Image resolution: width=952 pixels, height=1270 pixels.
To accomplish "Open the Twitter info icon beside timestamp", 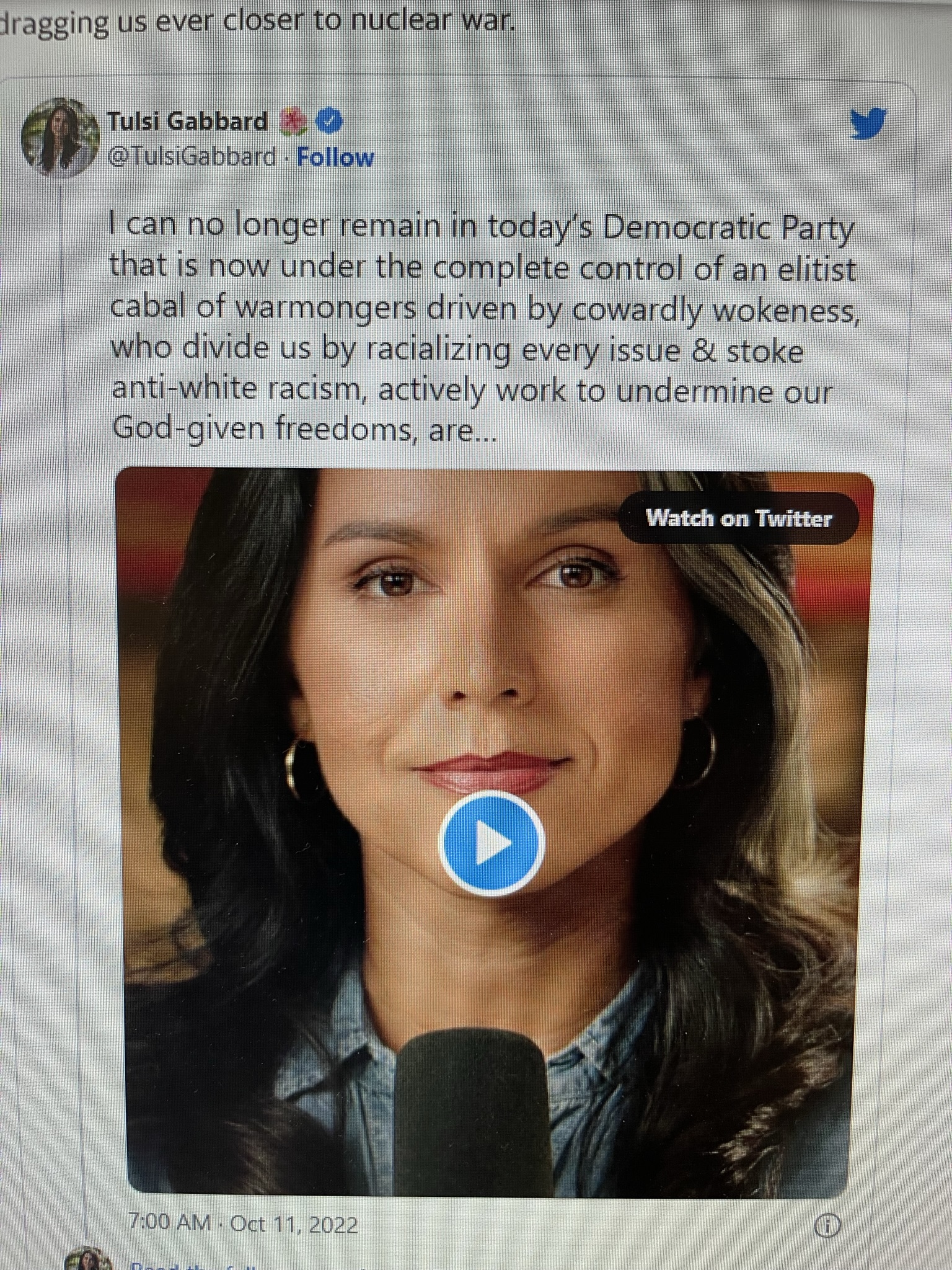I will coord(827,1225).
